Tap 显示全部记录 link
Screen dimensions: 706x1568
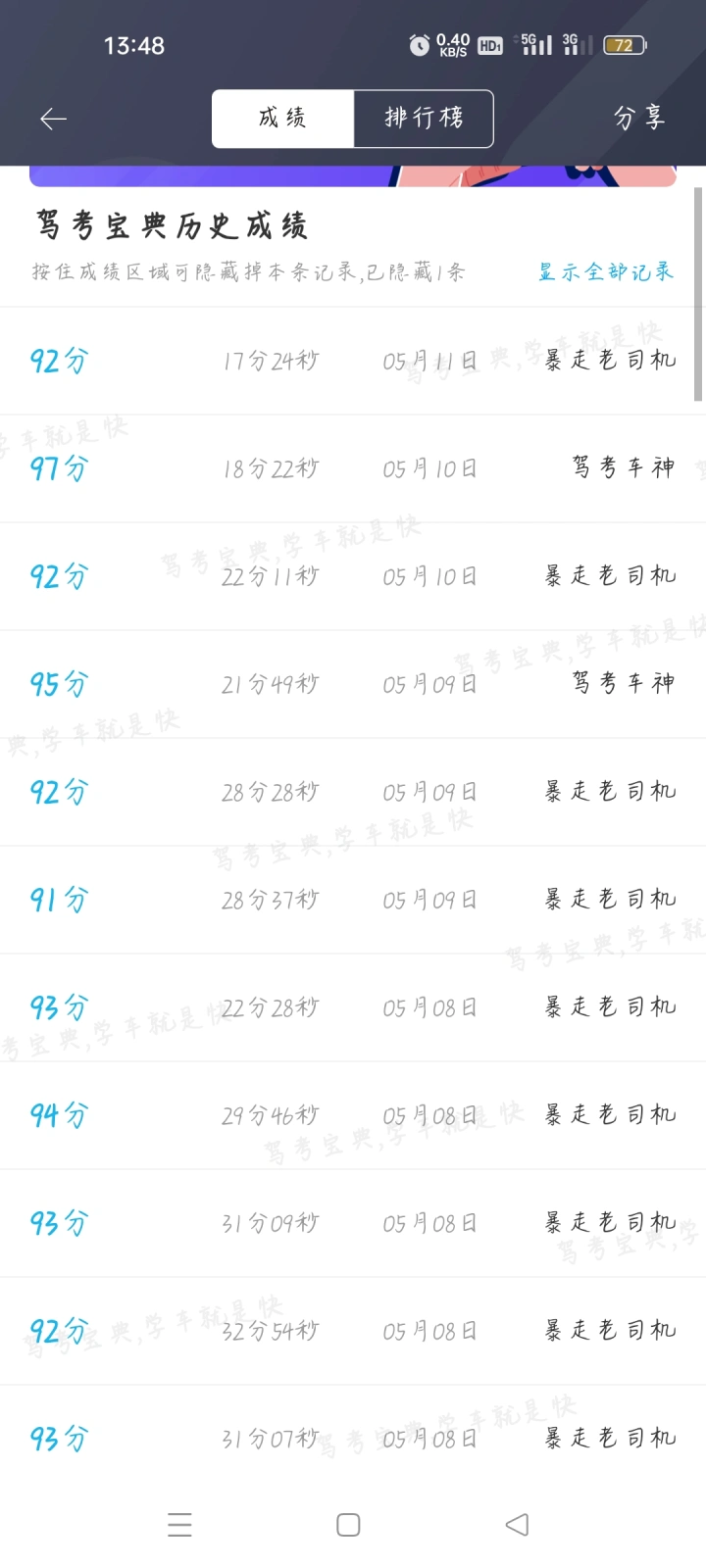point(605,271)
